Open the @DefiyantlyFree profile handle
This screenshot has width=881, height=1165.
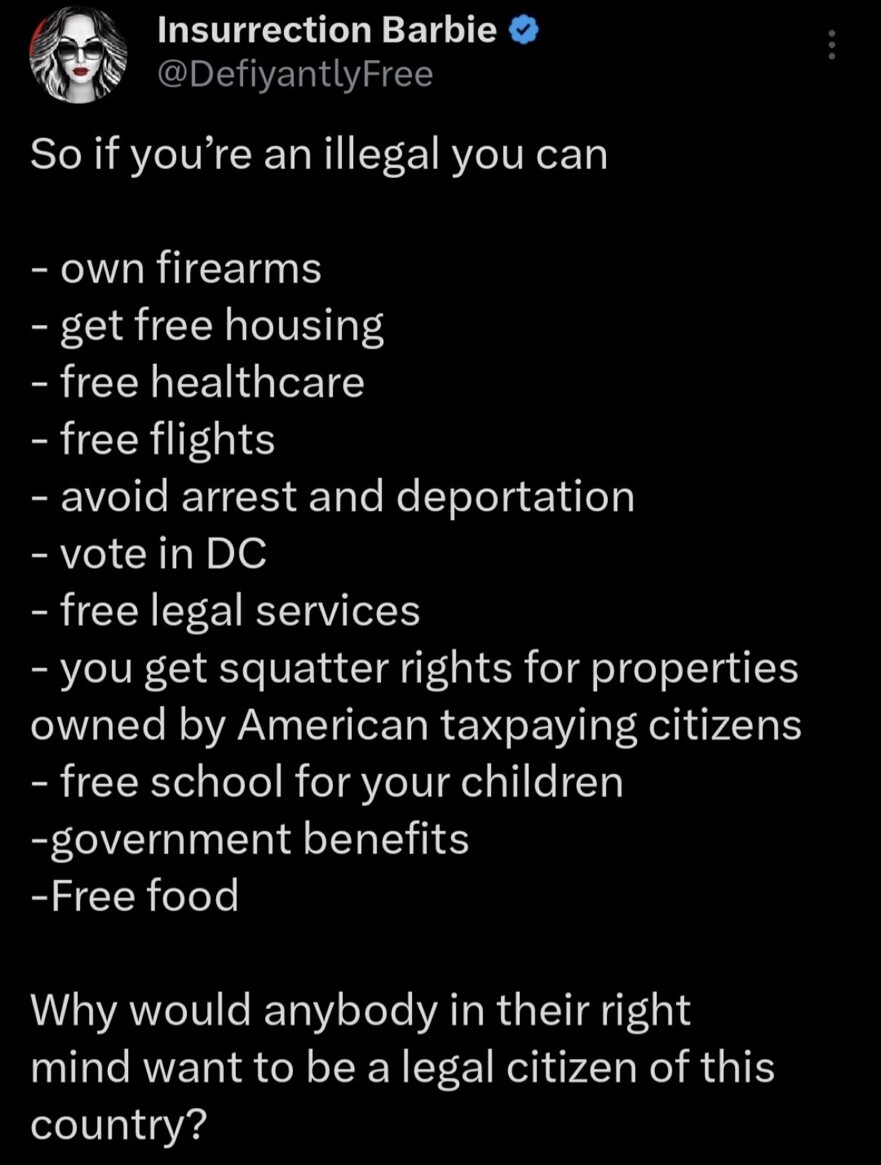(x=295, y=74)
